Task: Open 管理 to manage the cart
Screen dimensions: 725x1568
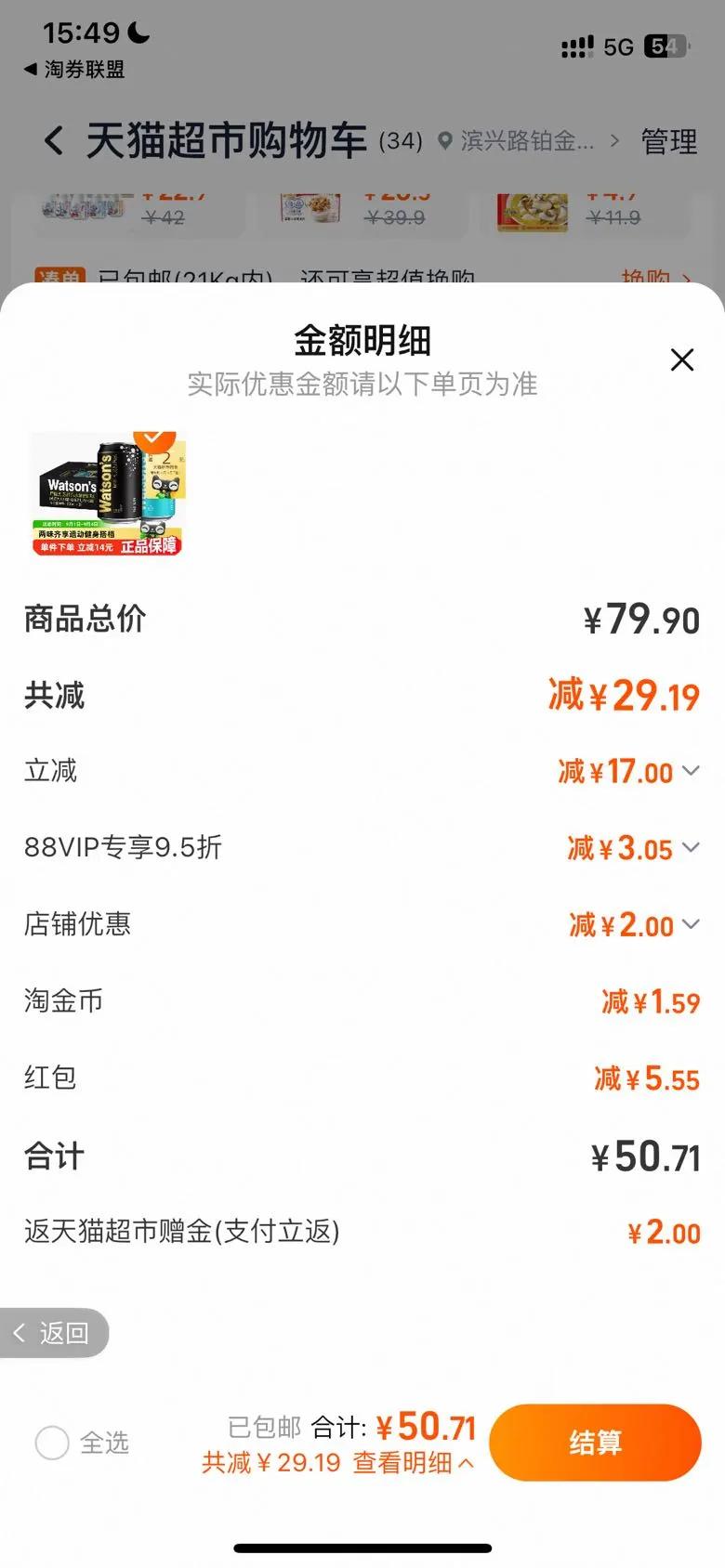Action: 668,142
